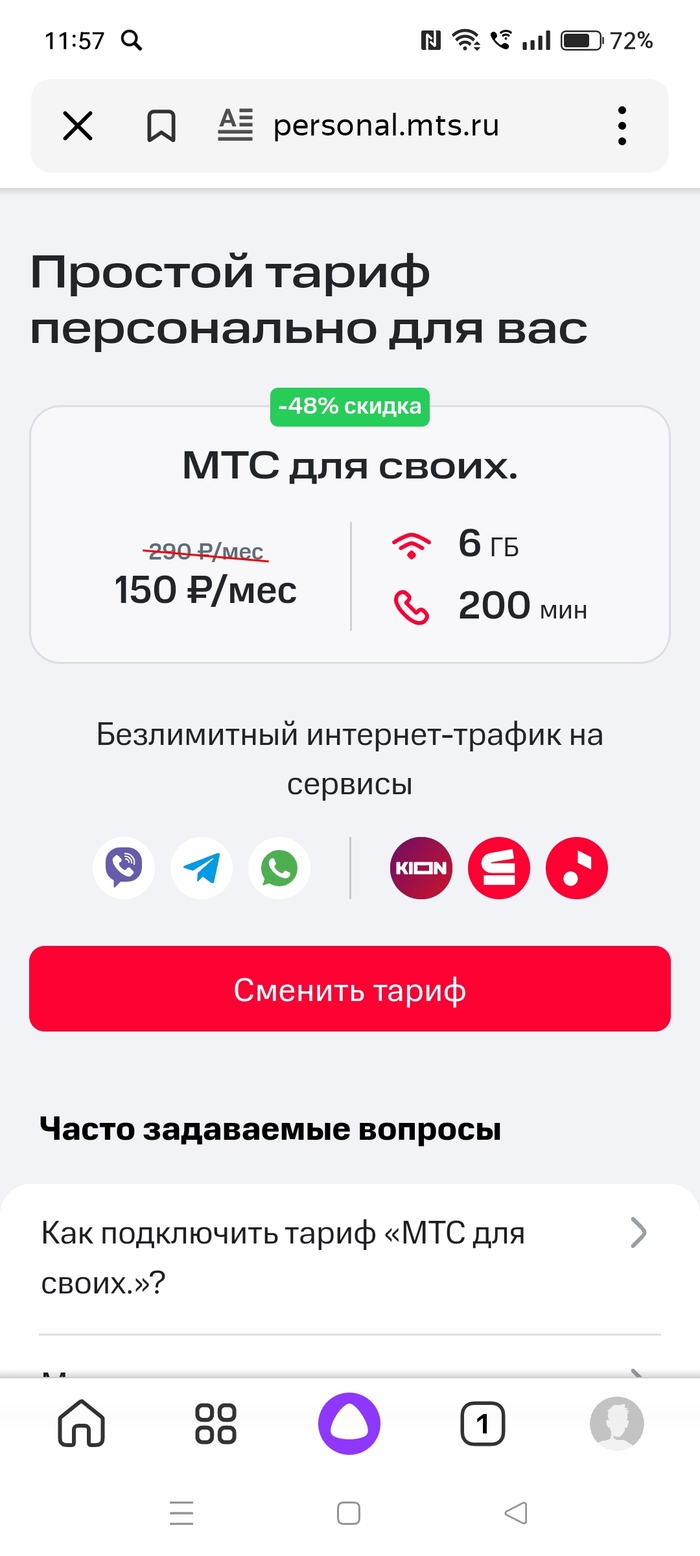
Task: Go back using the system back button
Action: pyautogui.click(x=516, y=1513)
